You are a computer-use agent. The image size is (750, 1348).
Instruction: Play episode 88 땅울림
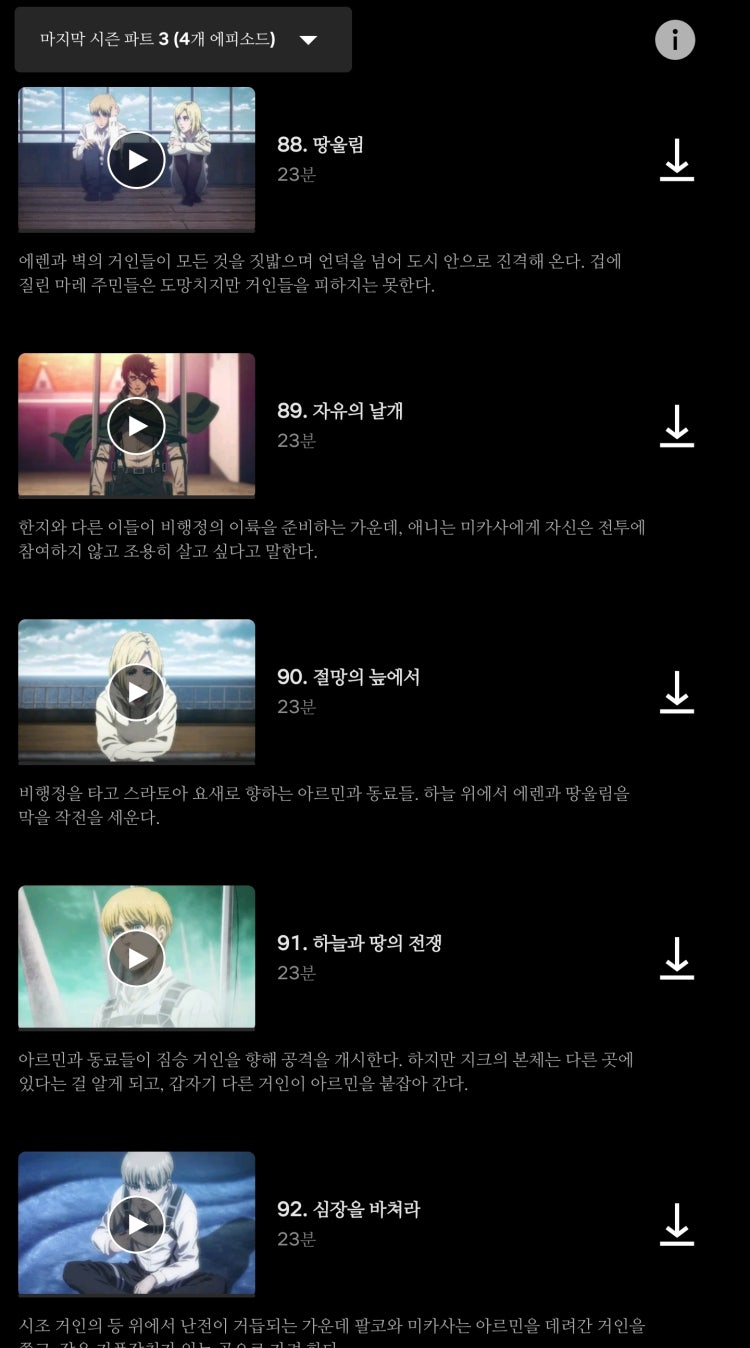pyautogui.click(x=137, y=160)
